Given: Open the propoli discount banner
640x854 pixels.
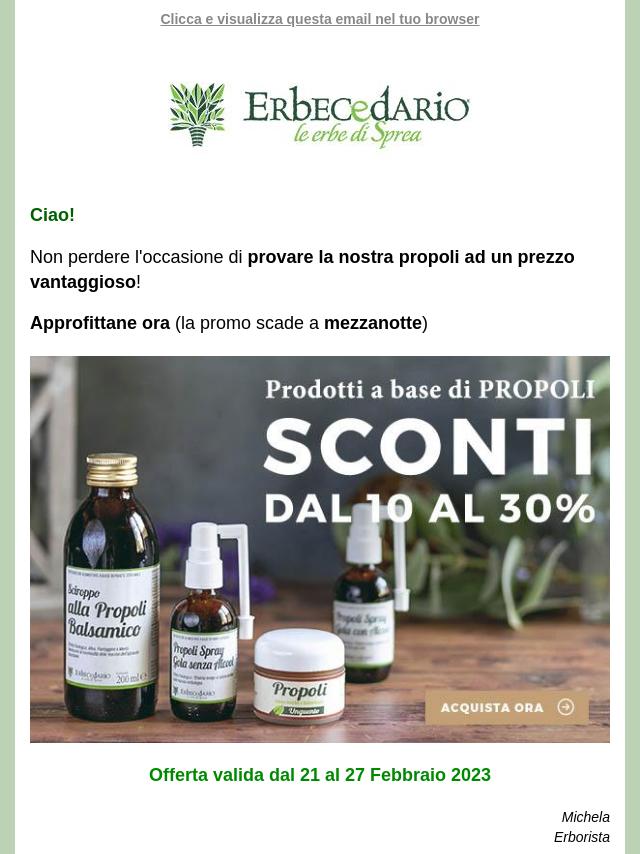Looking at the screenshot, I should (320, 549).
